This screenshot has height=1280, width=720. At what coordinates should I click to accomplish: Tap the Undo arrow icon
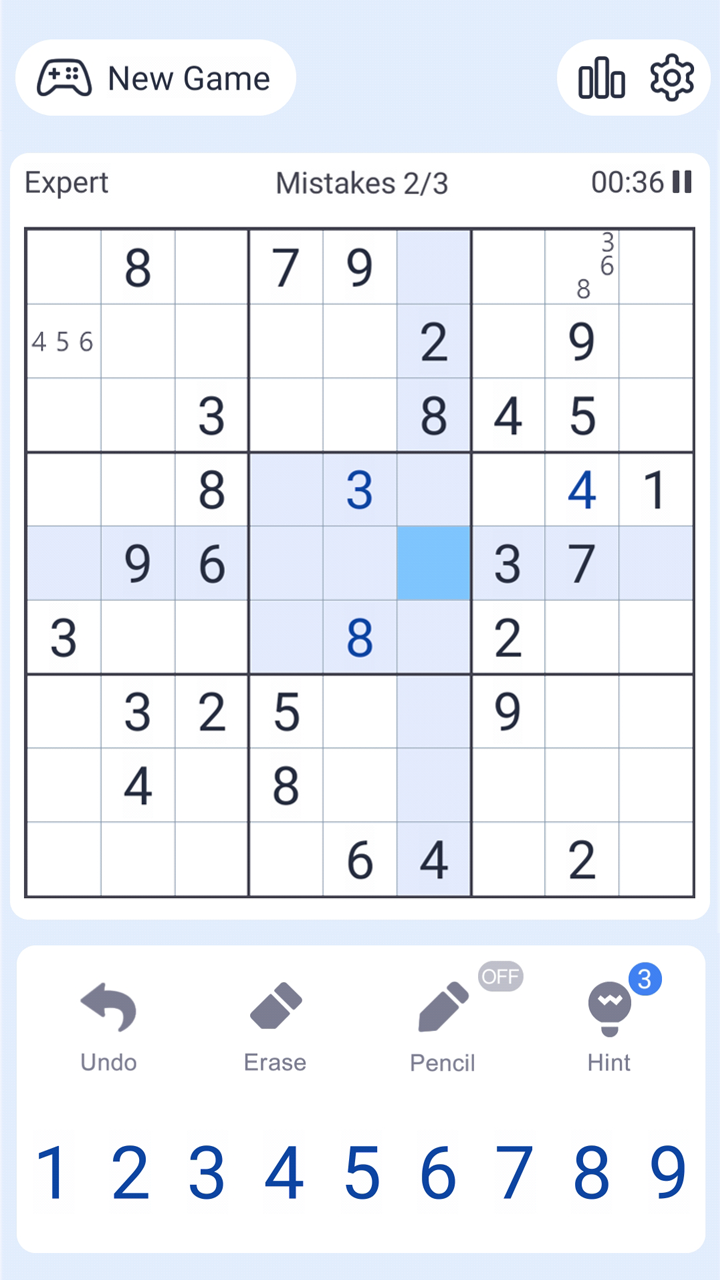click(x=108, y=1005)
